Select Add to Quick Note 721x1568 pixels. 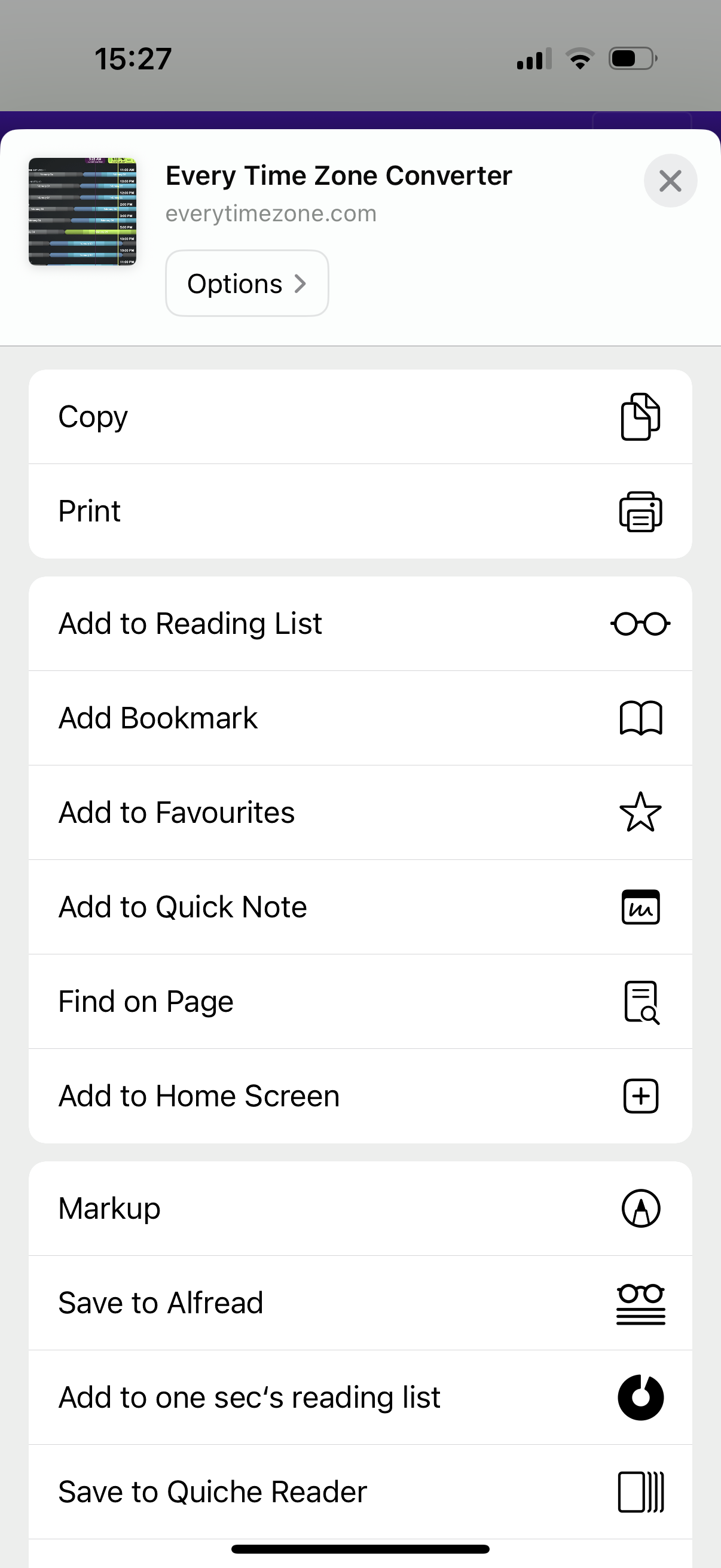(x=360, y=907)
